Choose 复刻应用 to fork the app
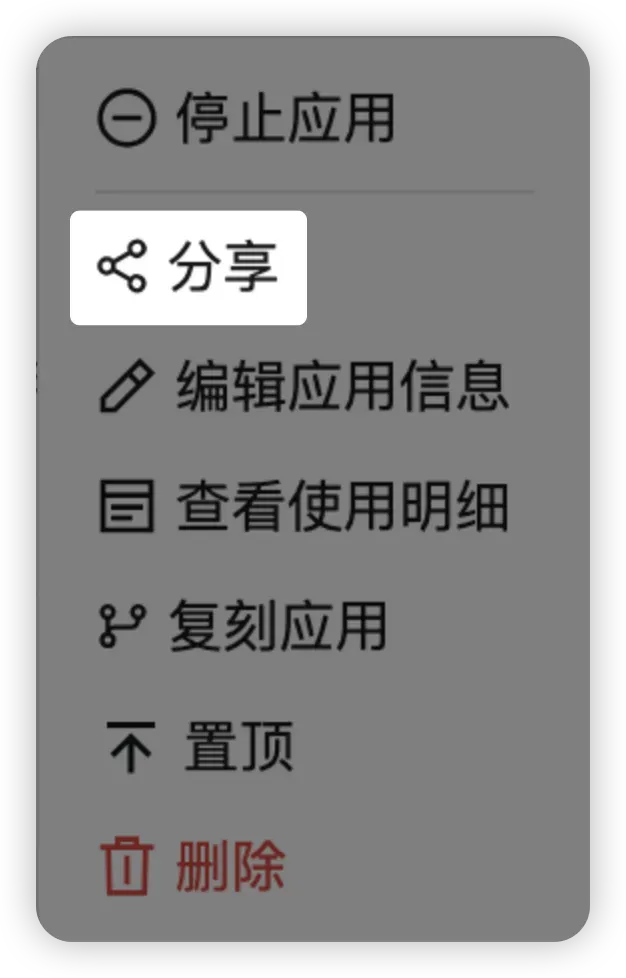This screenshot has width=626, height=978. [243, 626]
